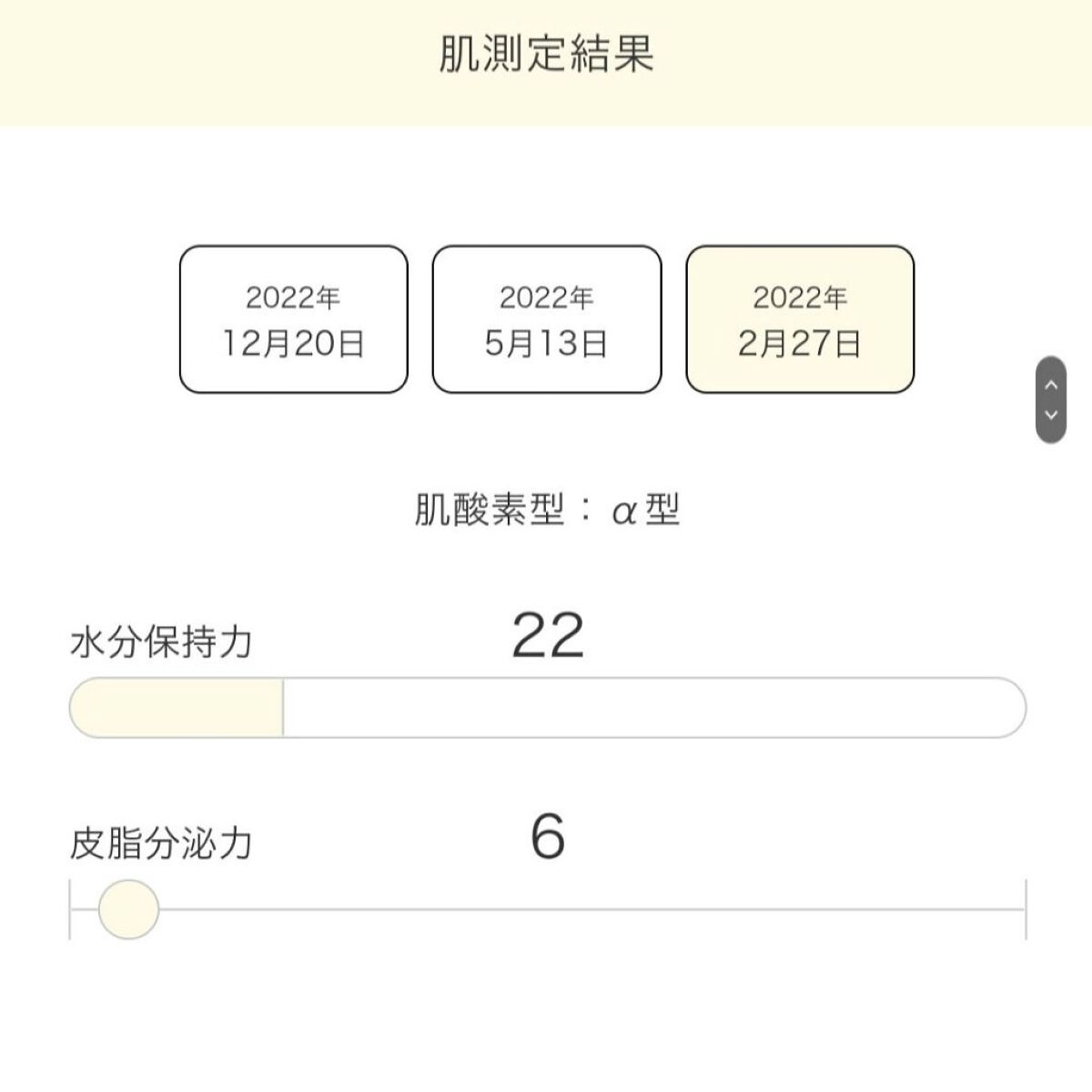Choose the 2022年2月27日 measurement date
Viewport: 1092px width, 1092px height.
pos(799,319)
